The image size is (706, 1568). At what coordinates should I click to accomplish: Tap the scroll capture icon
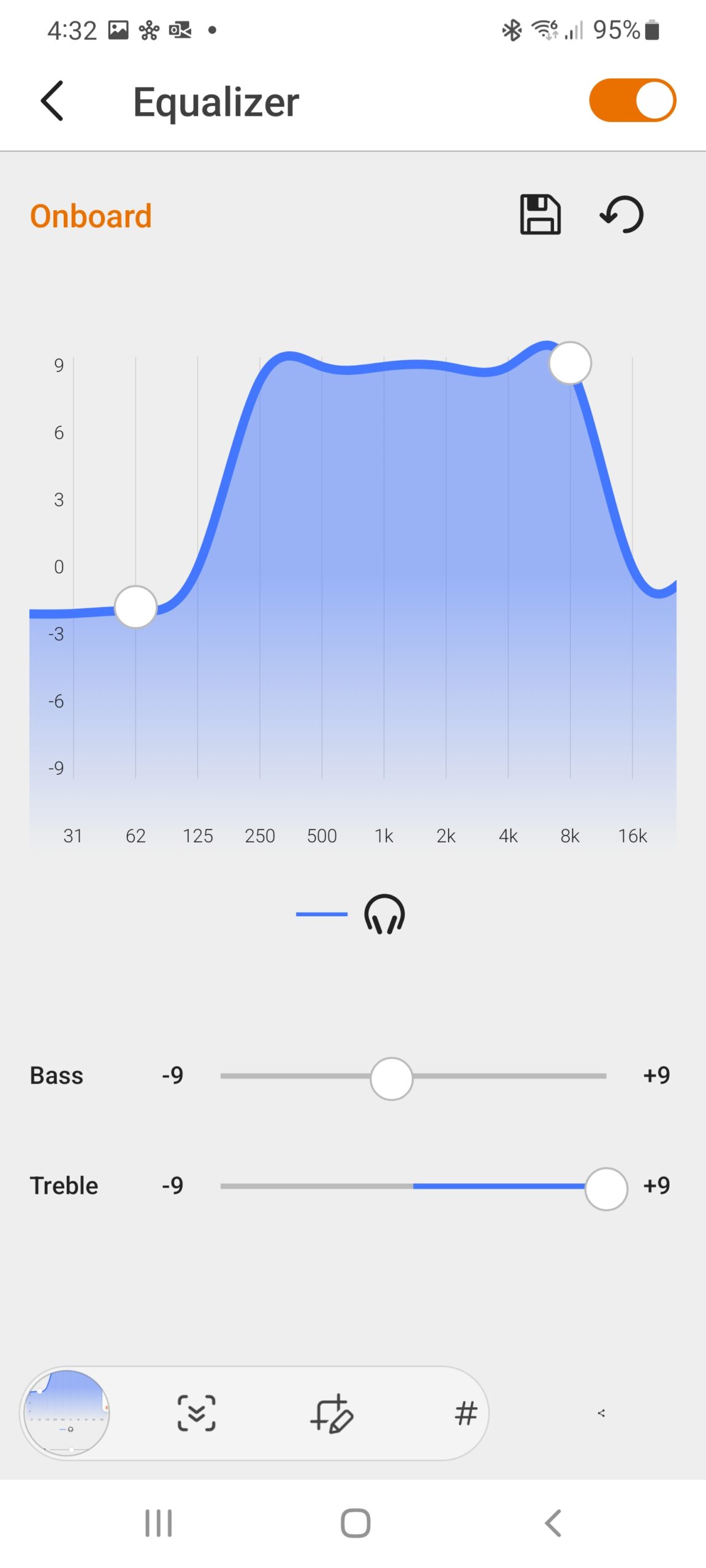196,1413
